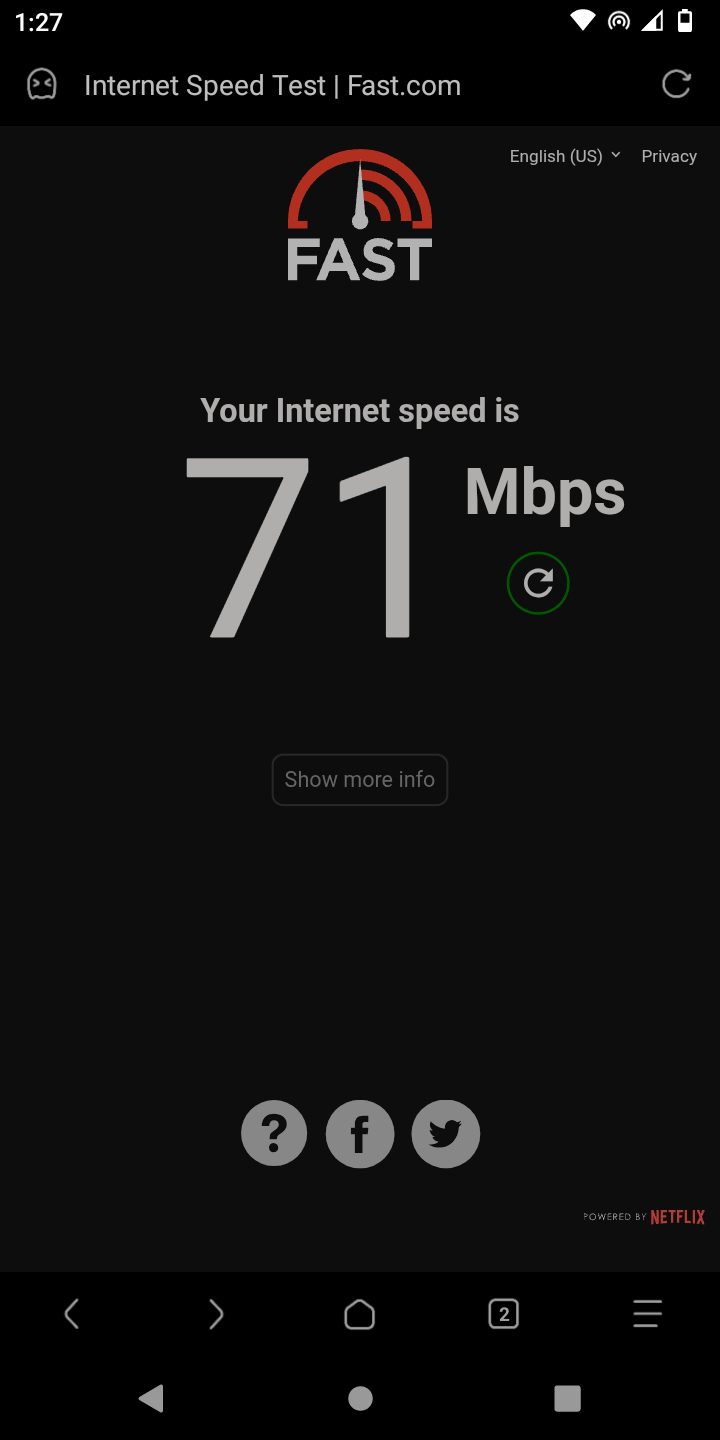The height and width of the screenshot is (1440, 720).
Task: Go forward to the next page
Action: pyautogui.click(x=216, y=1314)
